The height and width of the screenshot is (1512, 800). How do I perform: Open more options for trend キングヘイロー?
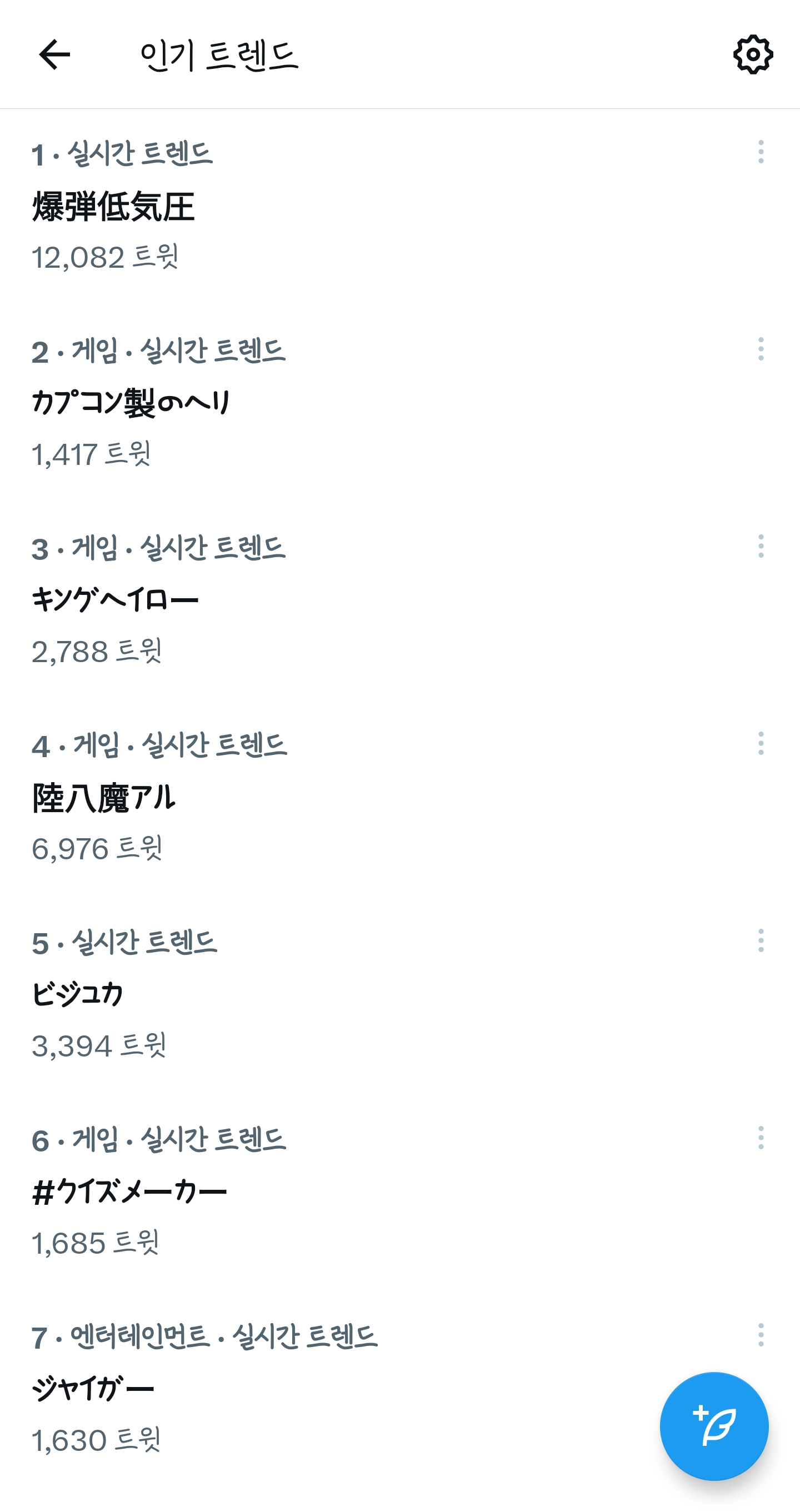click(x=761, y=547)
